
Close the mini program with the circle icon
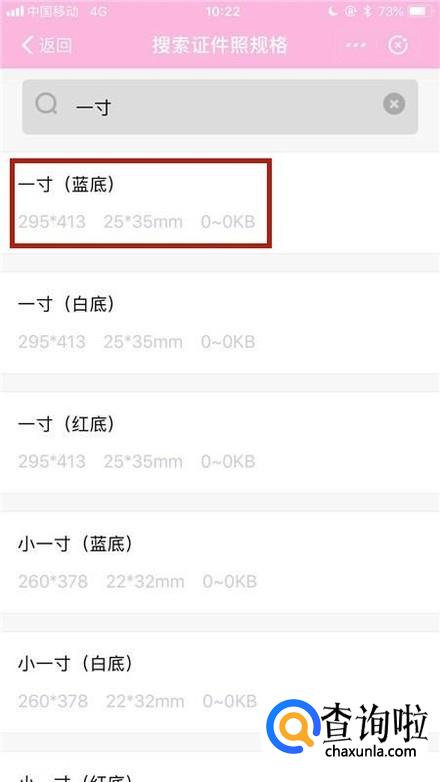pos(398,45)
